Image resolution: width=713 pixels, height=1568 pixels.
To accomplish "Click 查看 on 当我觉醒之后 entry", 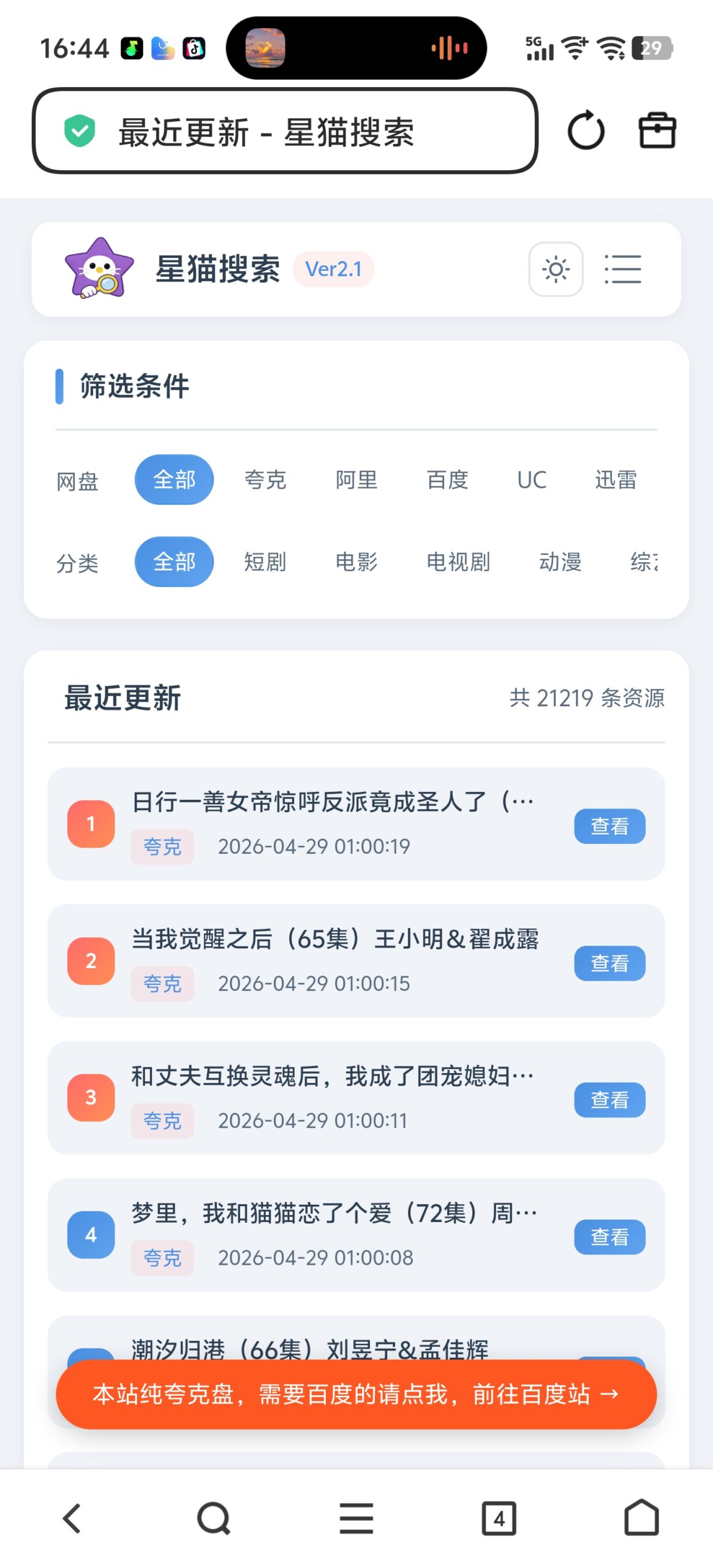I will pos(609,963).
